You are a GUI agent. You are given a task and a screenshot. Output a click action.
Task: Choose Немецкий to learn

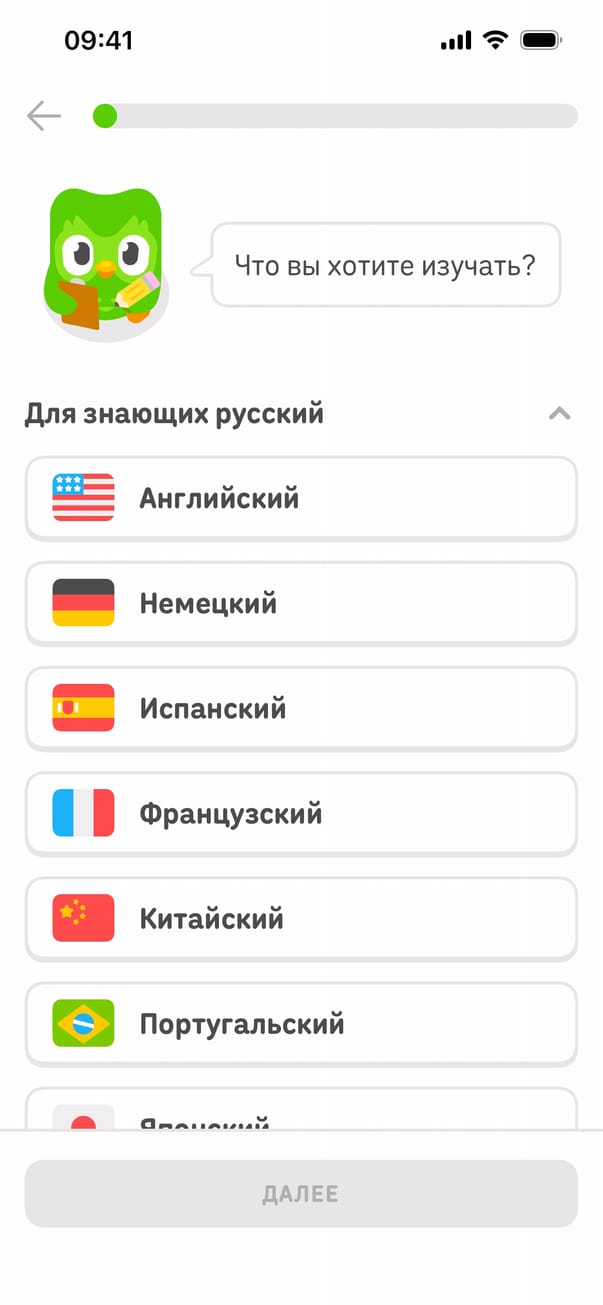tap(301, 603)
